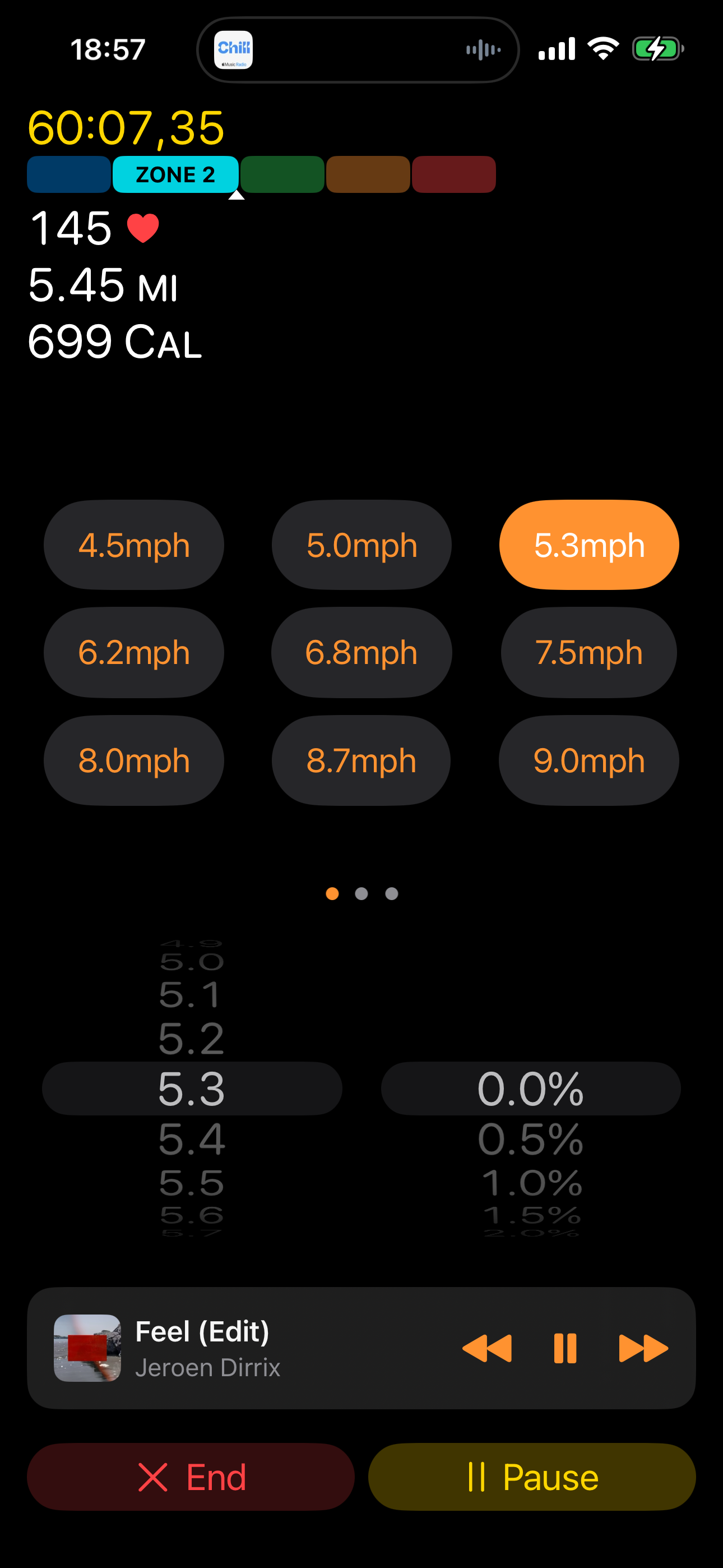723x1568 pixels.
Task: End the current workout
Action: point(191,1477)
